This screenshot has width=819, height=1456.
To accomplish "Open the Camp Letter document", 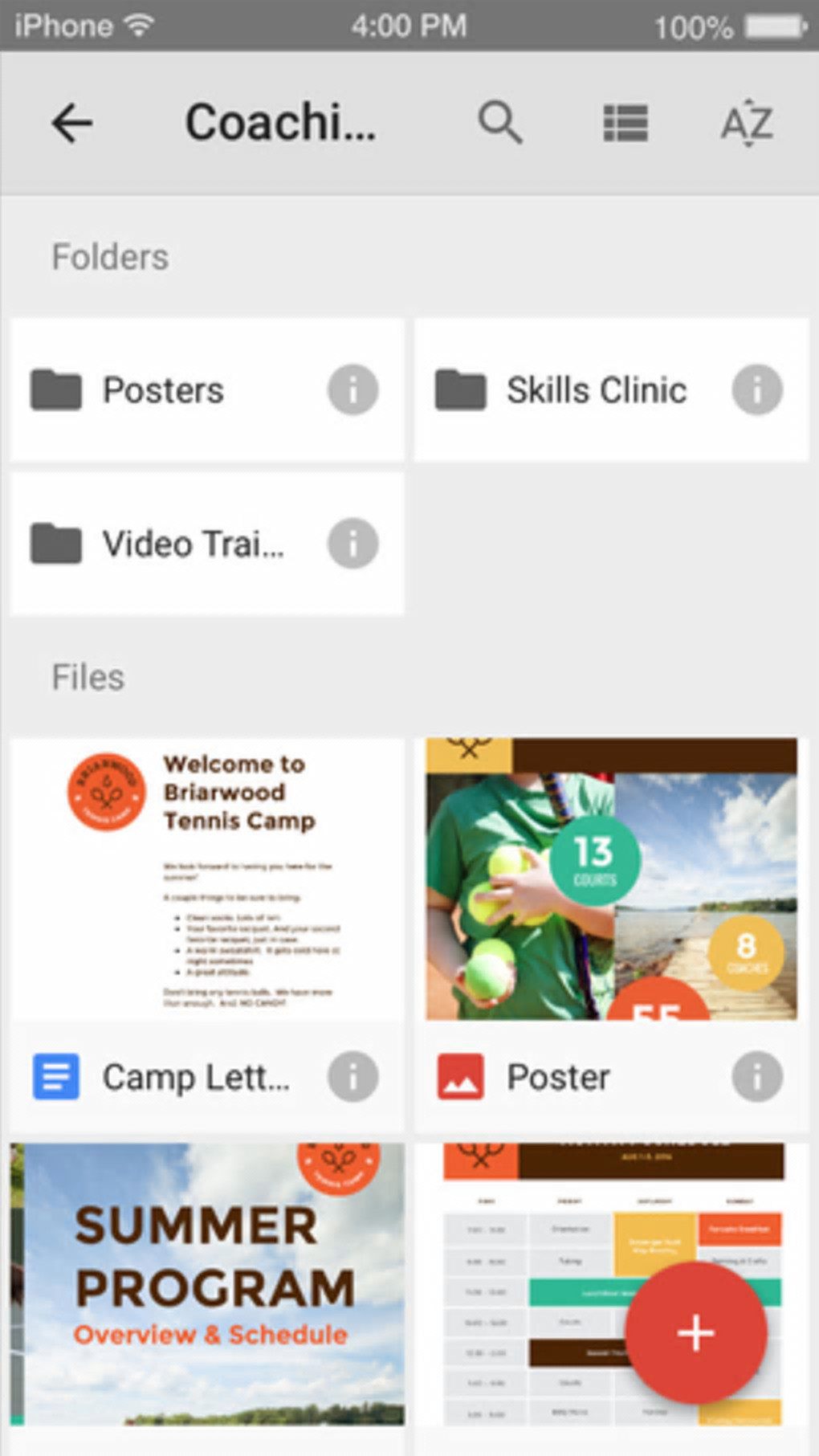I will click(206, 880).
